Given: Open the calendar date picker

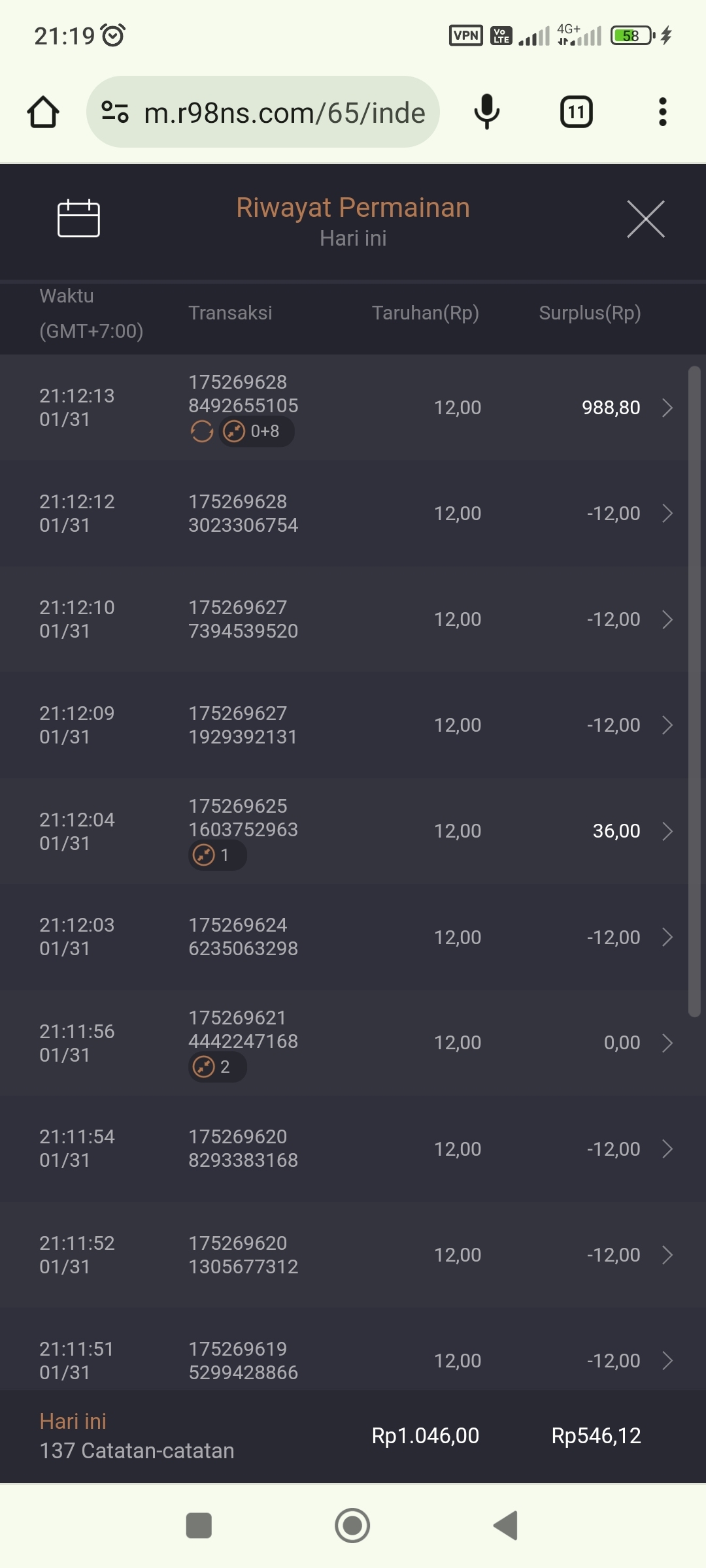Looking at the screenshot, I should [x=78, y=218].
